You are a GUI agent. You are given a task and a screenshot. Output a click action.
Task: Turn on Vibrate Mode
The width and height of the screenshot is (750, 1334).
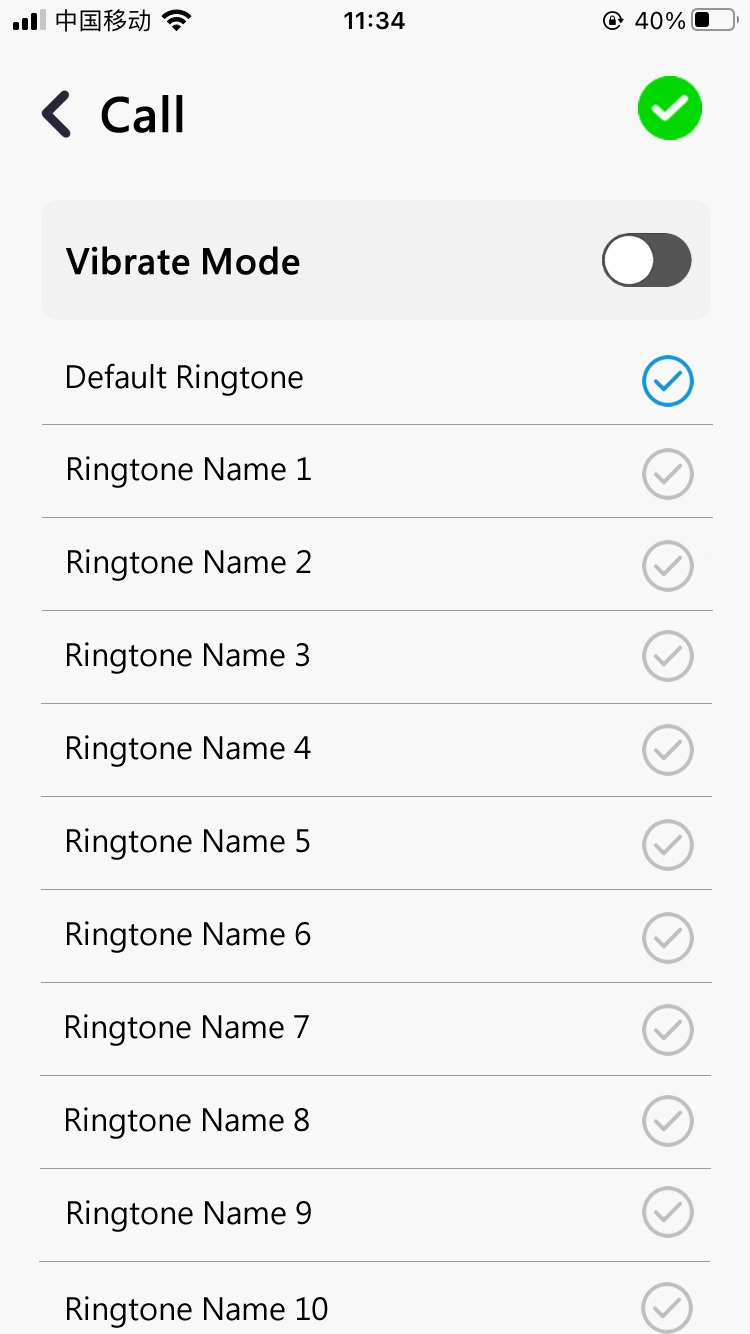click(646, 260)
